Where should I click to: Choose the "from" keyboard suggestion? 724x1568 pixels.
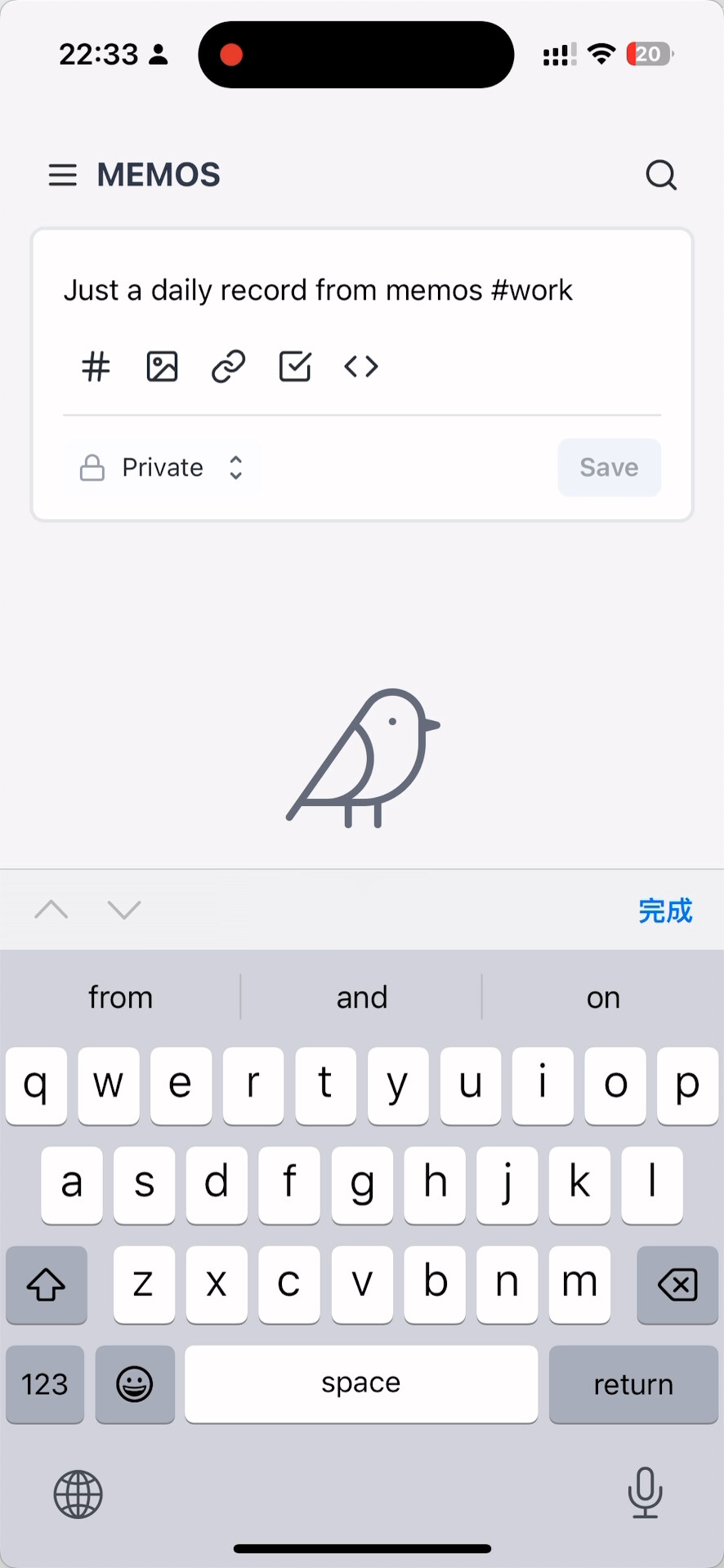point(121,997)
